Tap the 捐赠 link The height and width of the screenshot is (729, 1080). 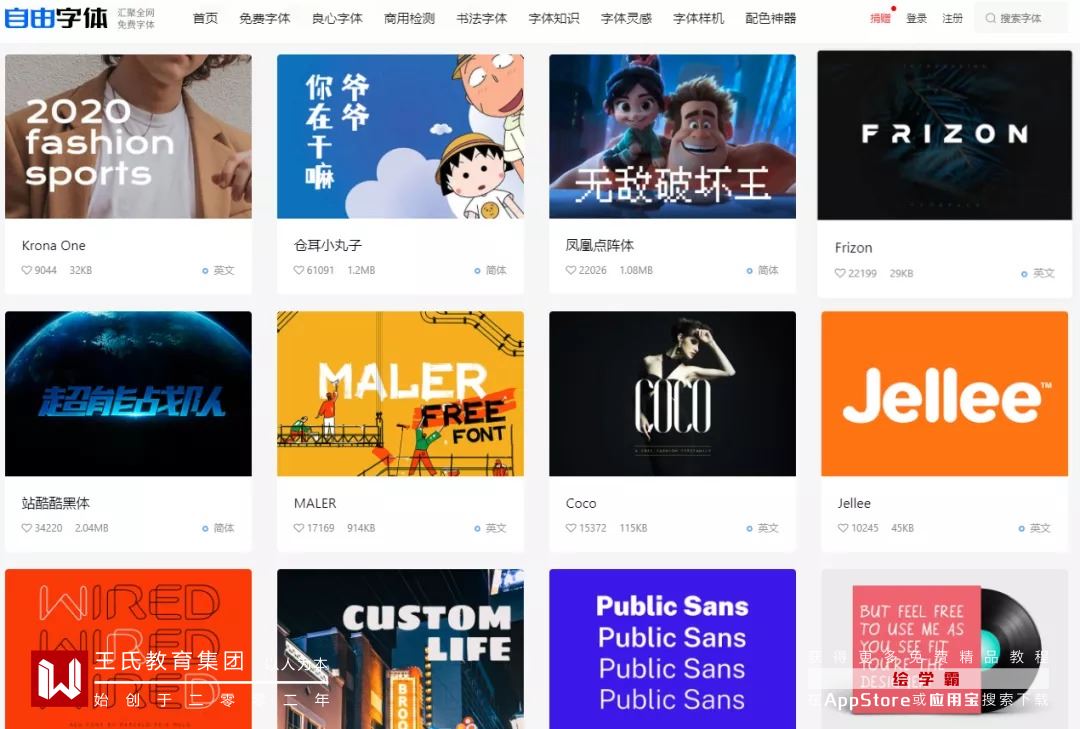(x=880, y=18)
